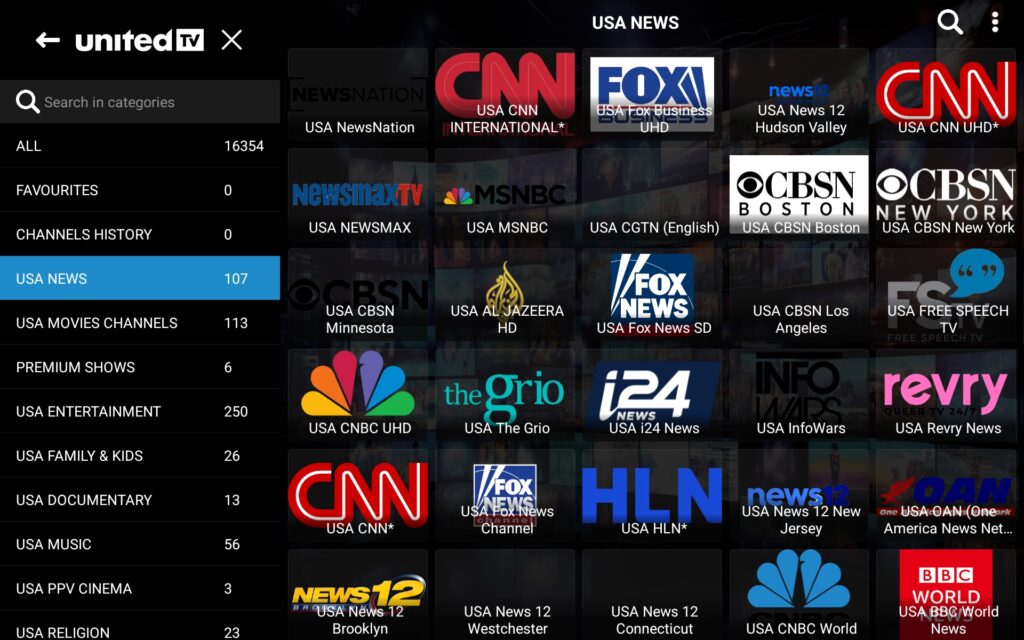Open the search magnifier in the top bar
1024x640 pixels.
[949, 22]
